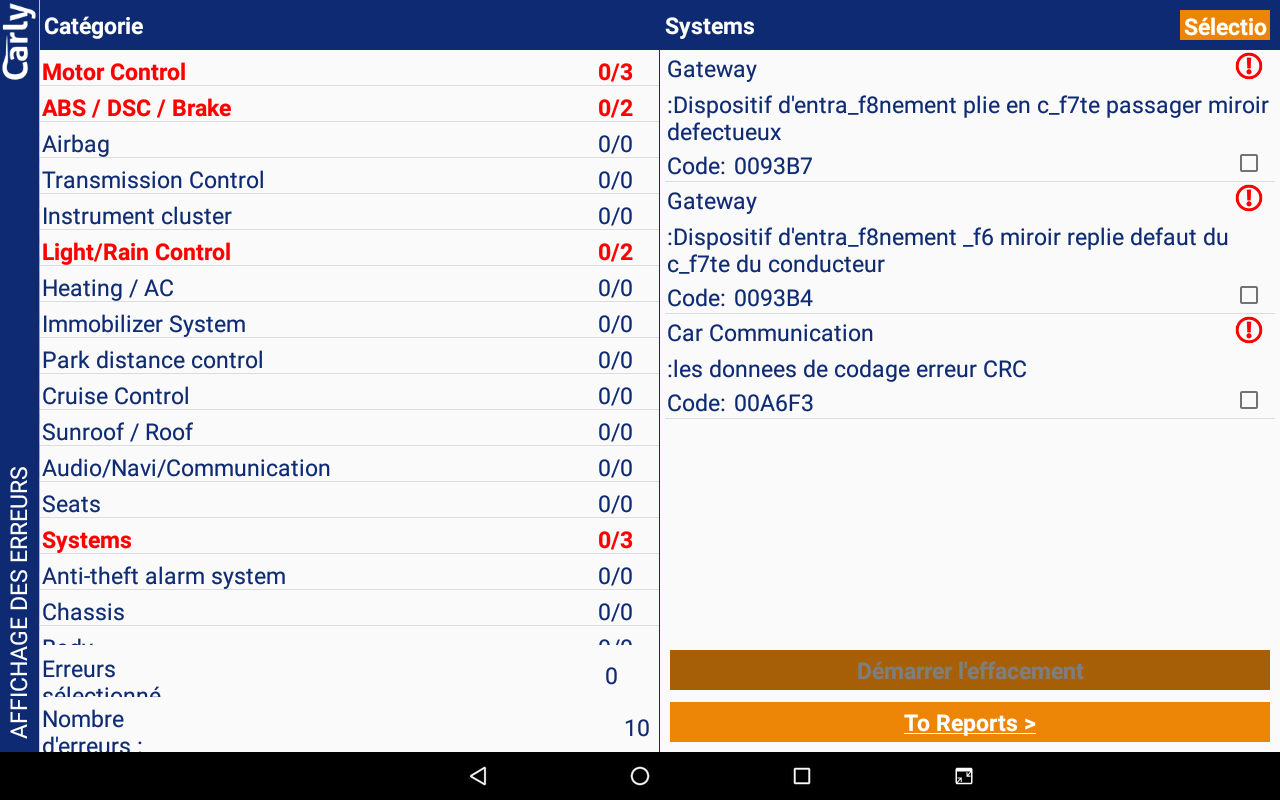Screen dimensions: 1280x800
Task: Open Transmission Control category
Action: (x=153, y=180)
